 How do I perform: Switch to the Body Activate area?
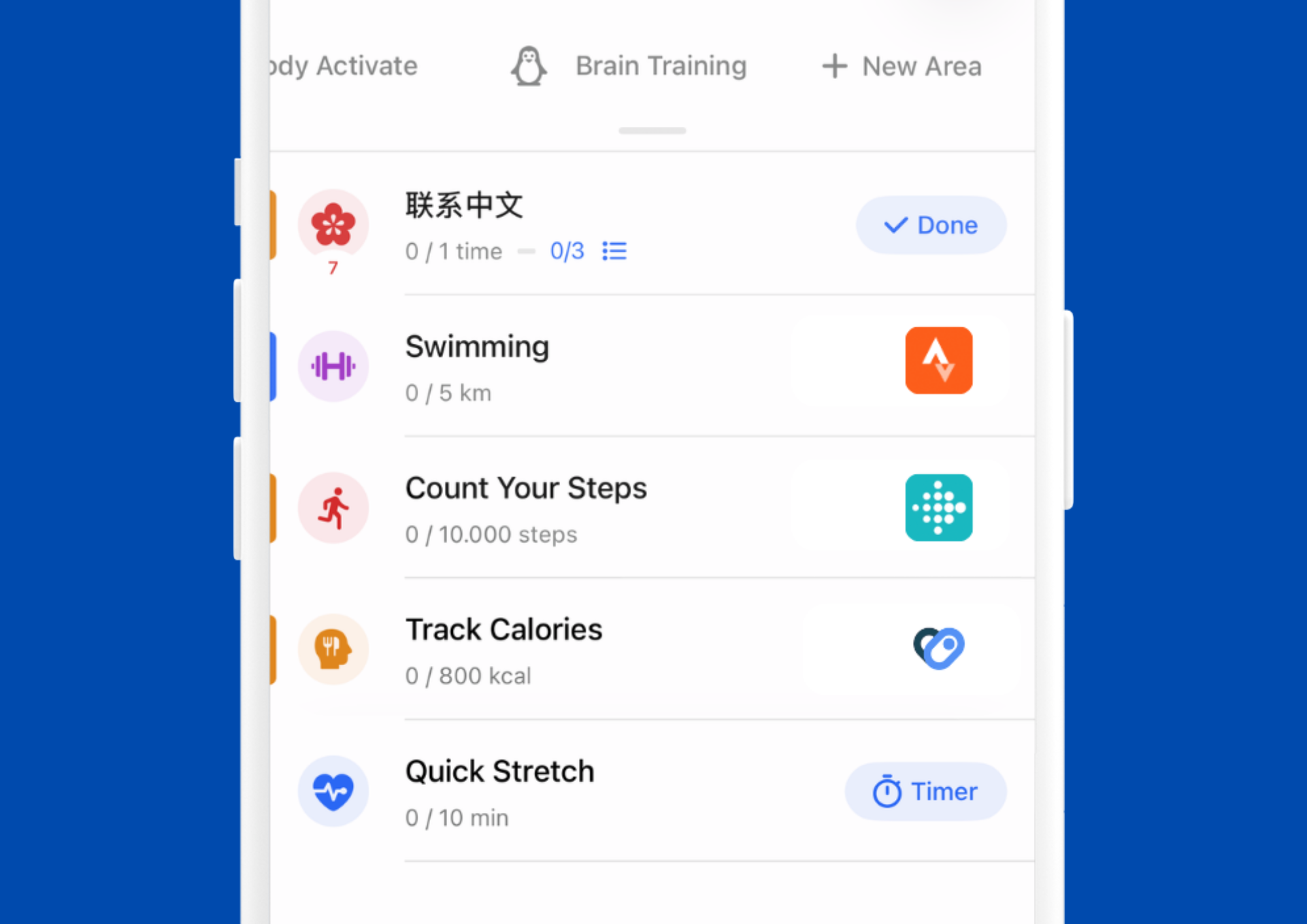tap(344, 66)
